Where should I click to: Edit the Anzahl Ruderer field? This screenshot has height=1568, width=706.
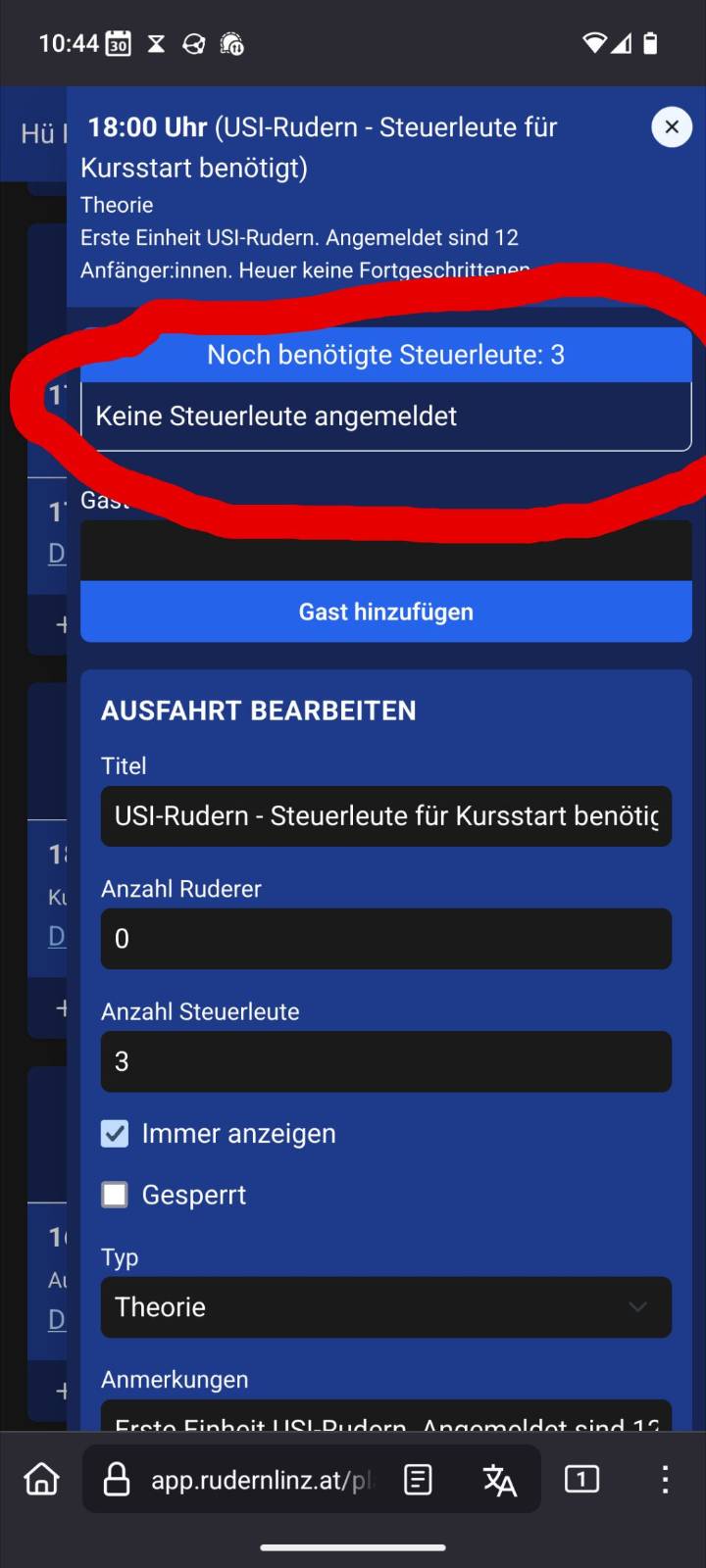click(x=385, y=939)
